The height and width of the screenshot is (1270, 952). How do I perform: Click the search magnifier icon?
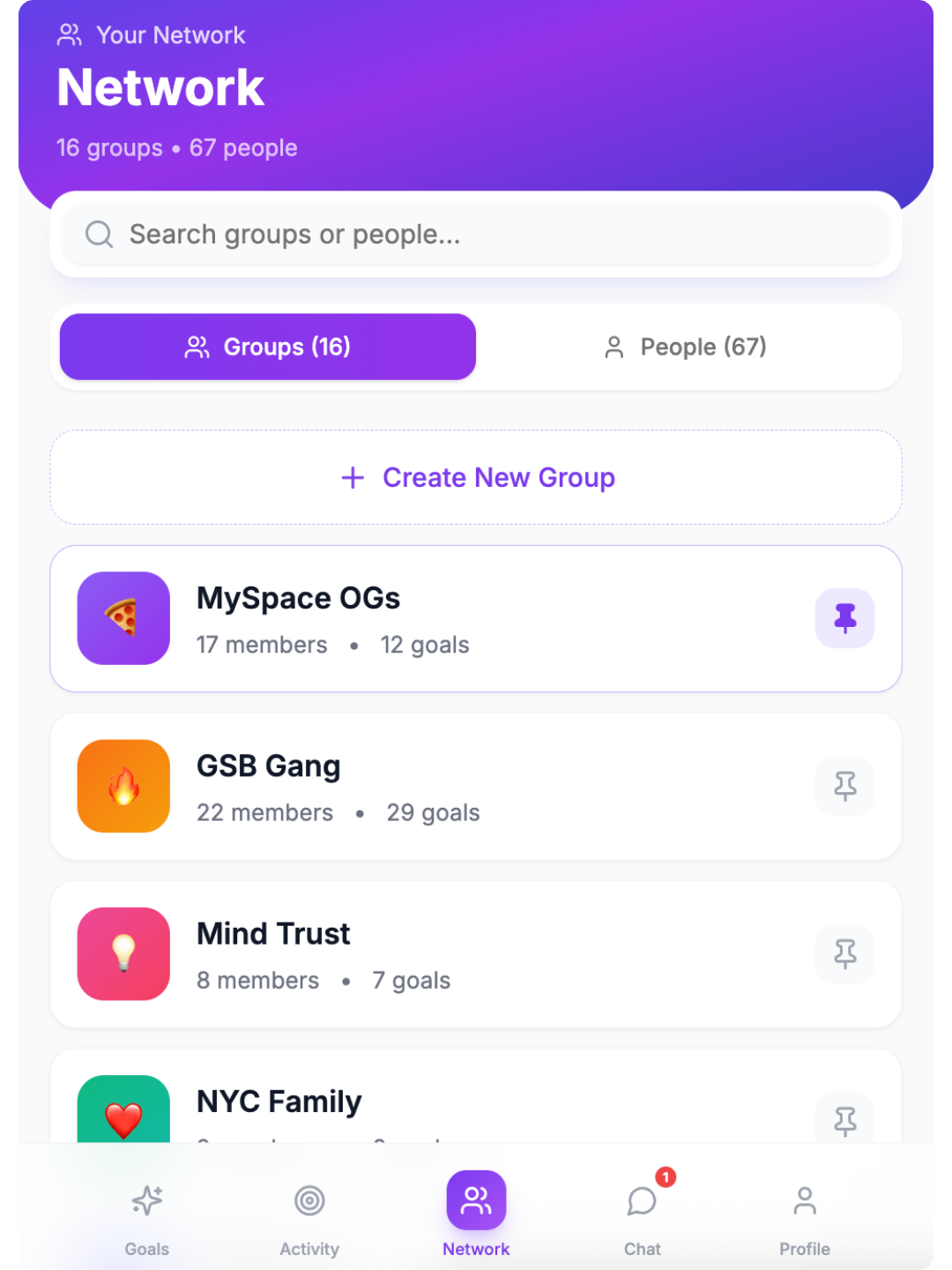click(x=99, y=234)
